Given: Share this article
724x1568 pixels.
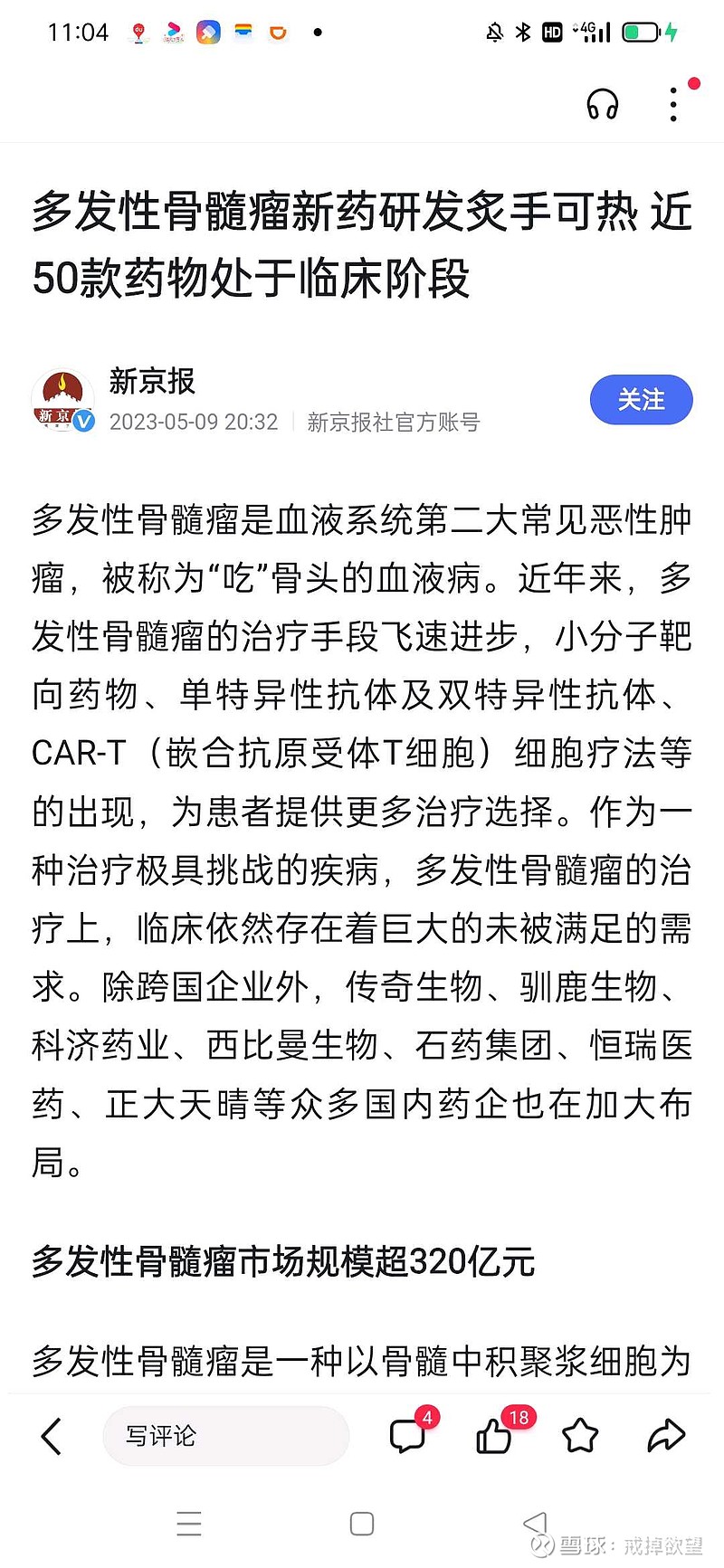Looking at the screenshot, I should tap(666, 1436).
